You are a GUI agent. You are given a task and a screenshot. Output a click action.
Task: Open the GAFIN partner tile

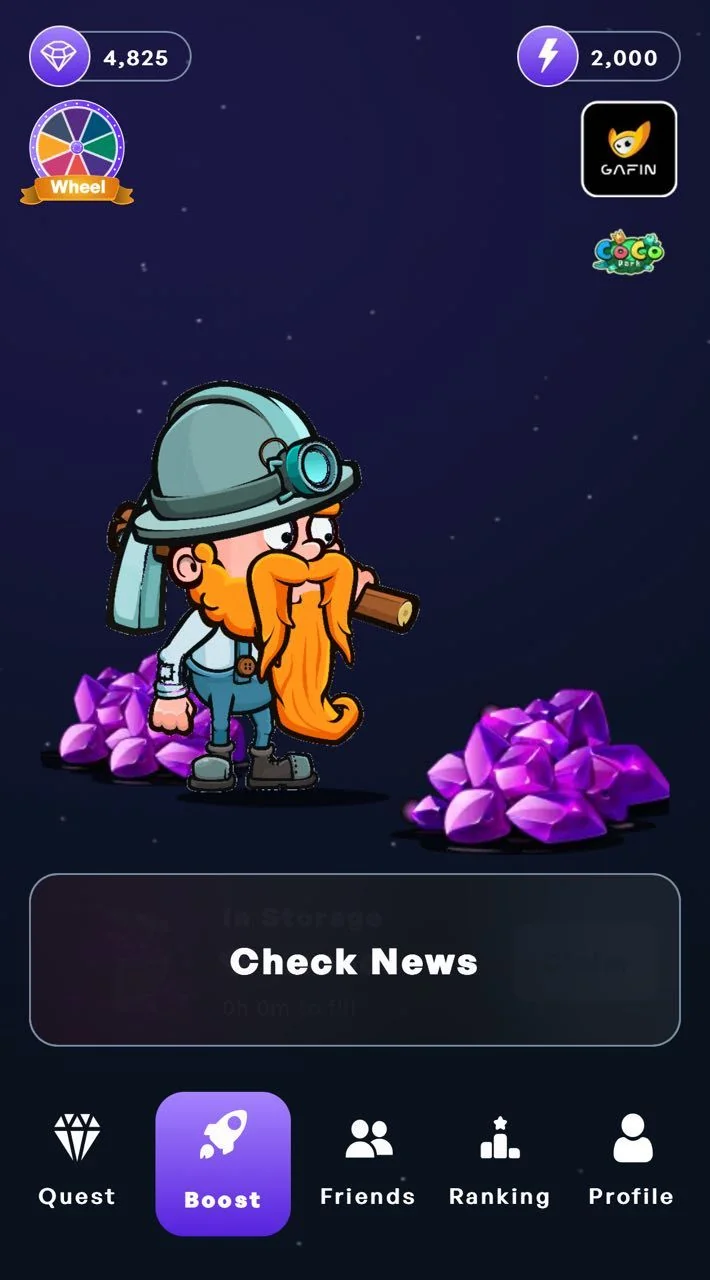click(629, 149)
